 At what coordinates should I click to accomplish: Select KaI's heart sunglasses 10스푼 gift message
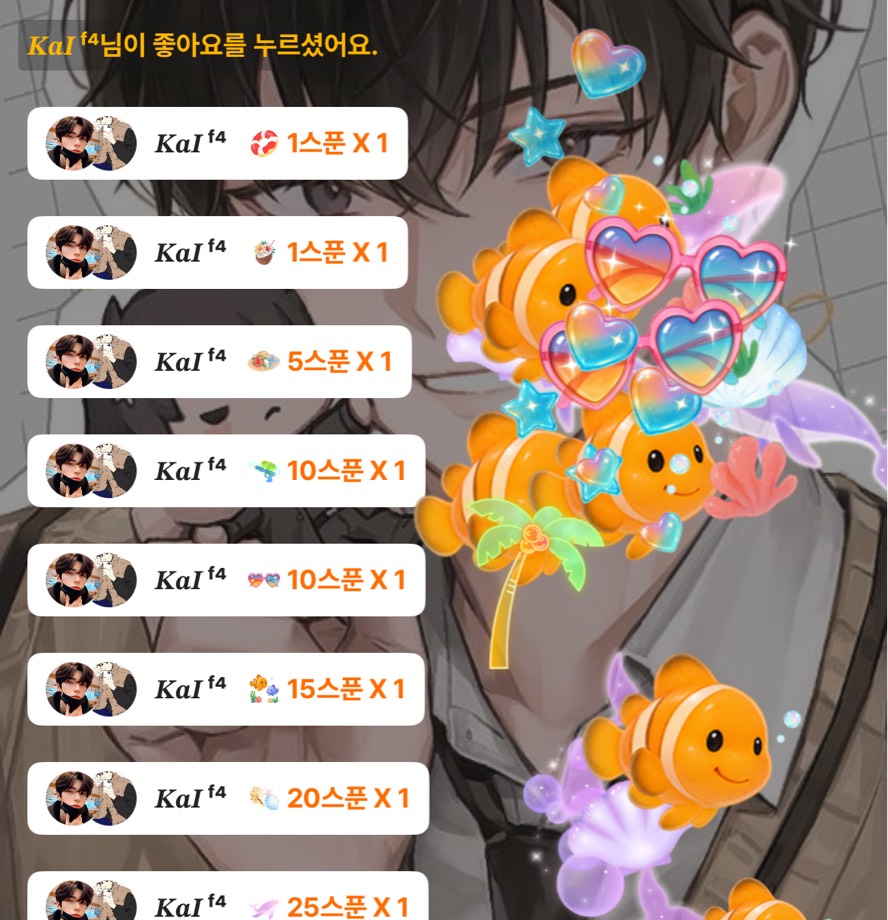(x=226, y=579)
